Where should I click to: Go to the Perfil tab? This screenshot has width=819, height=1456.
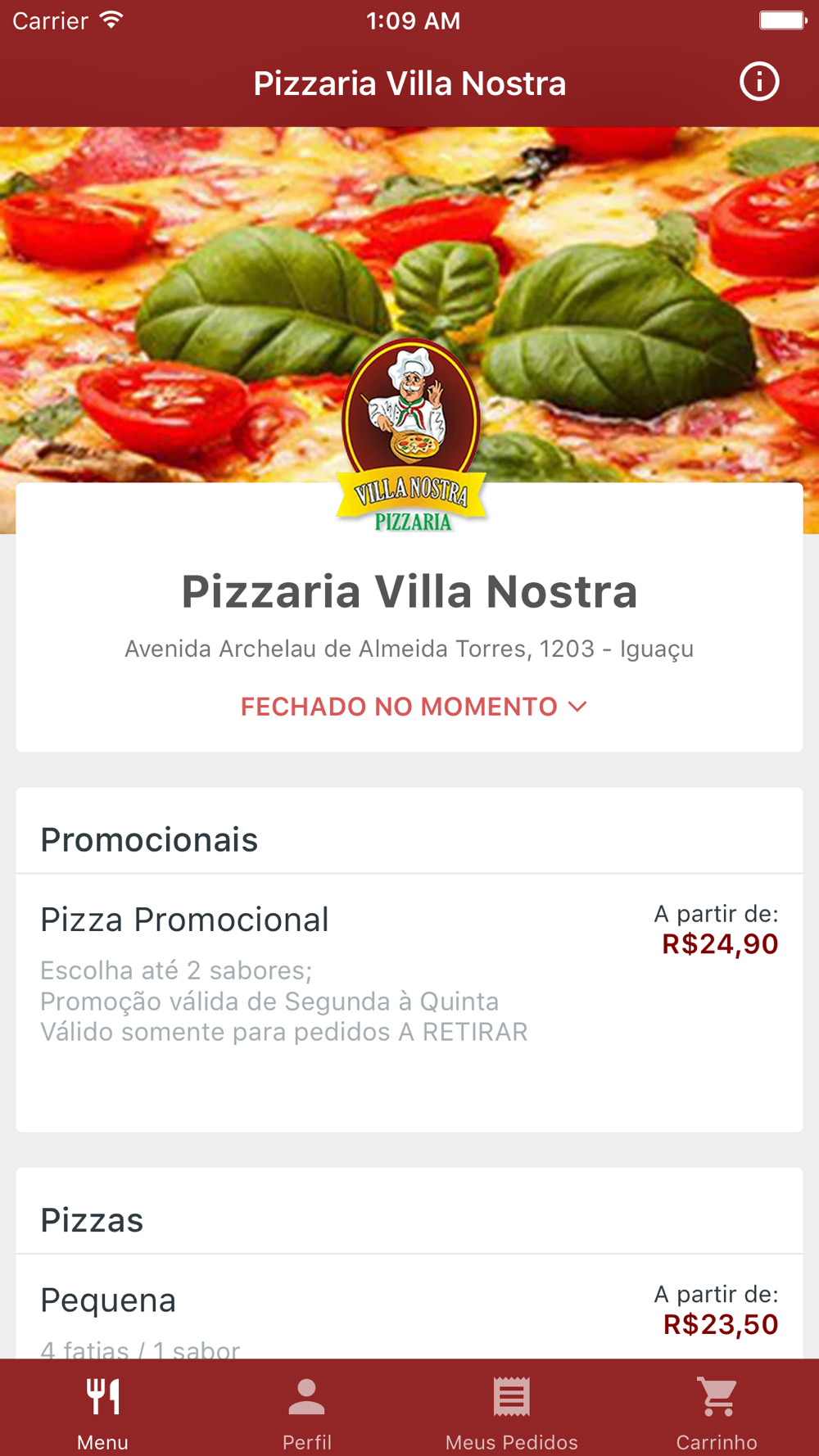[307, 1410]
